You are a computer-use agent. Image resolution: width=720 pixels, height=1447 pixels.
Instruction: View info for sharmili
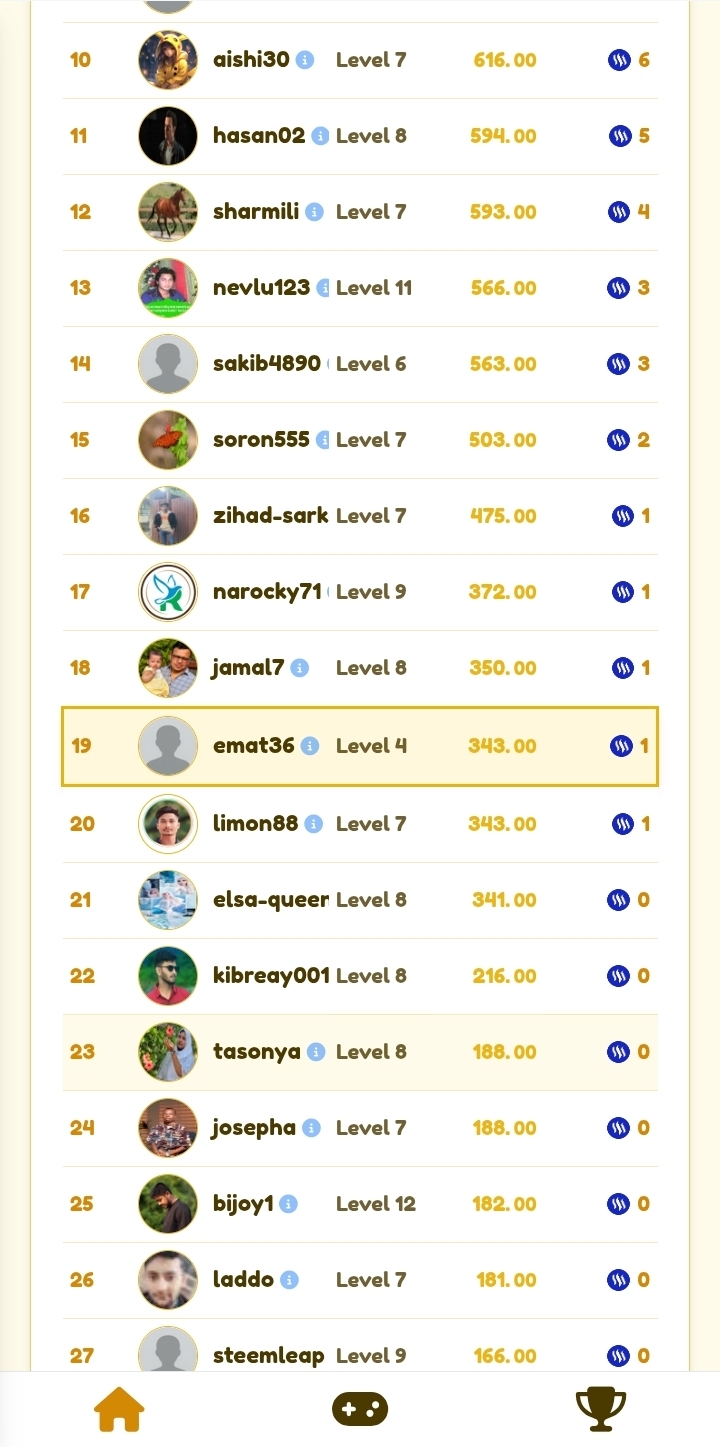314,212
